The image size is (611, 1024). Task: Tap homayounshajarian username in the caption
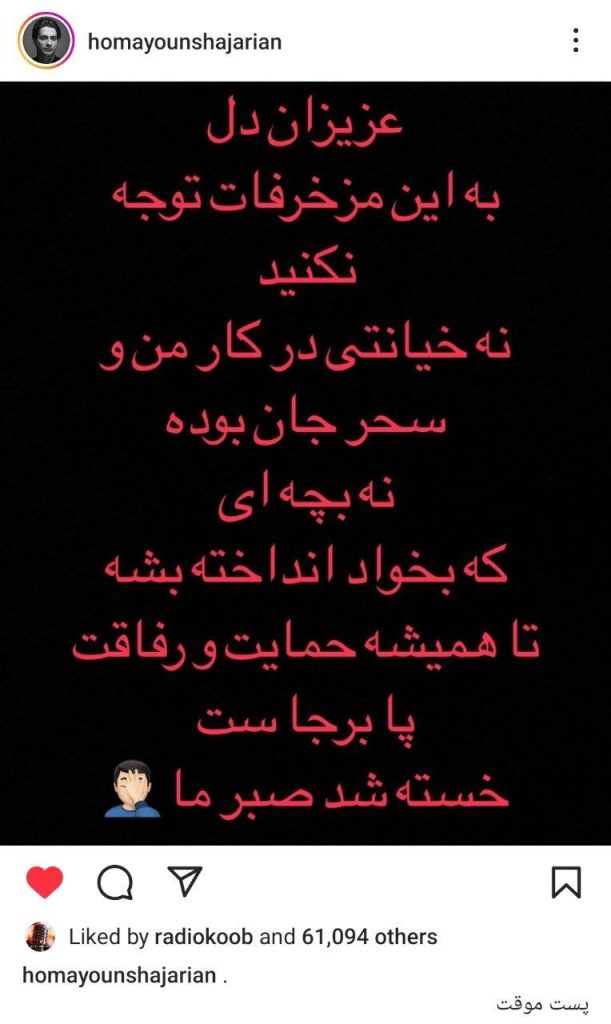click(119, 975)
